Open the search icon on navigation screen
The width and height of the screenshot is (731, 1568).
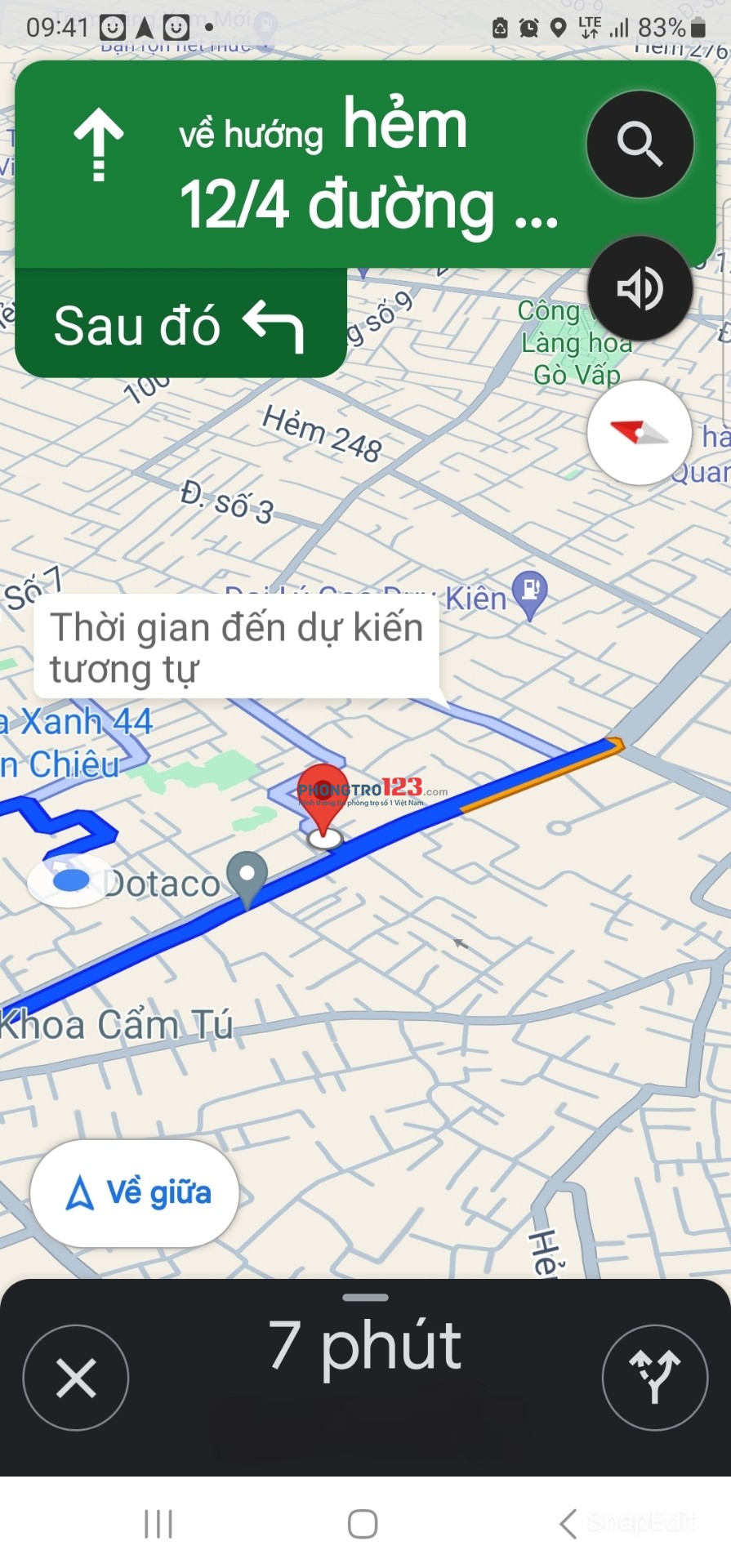(640, 144)
